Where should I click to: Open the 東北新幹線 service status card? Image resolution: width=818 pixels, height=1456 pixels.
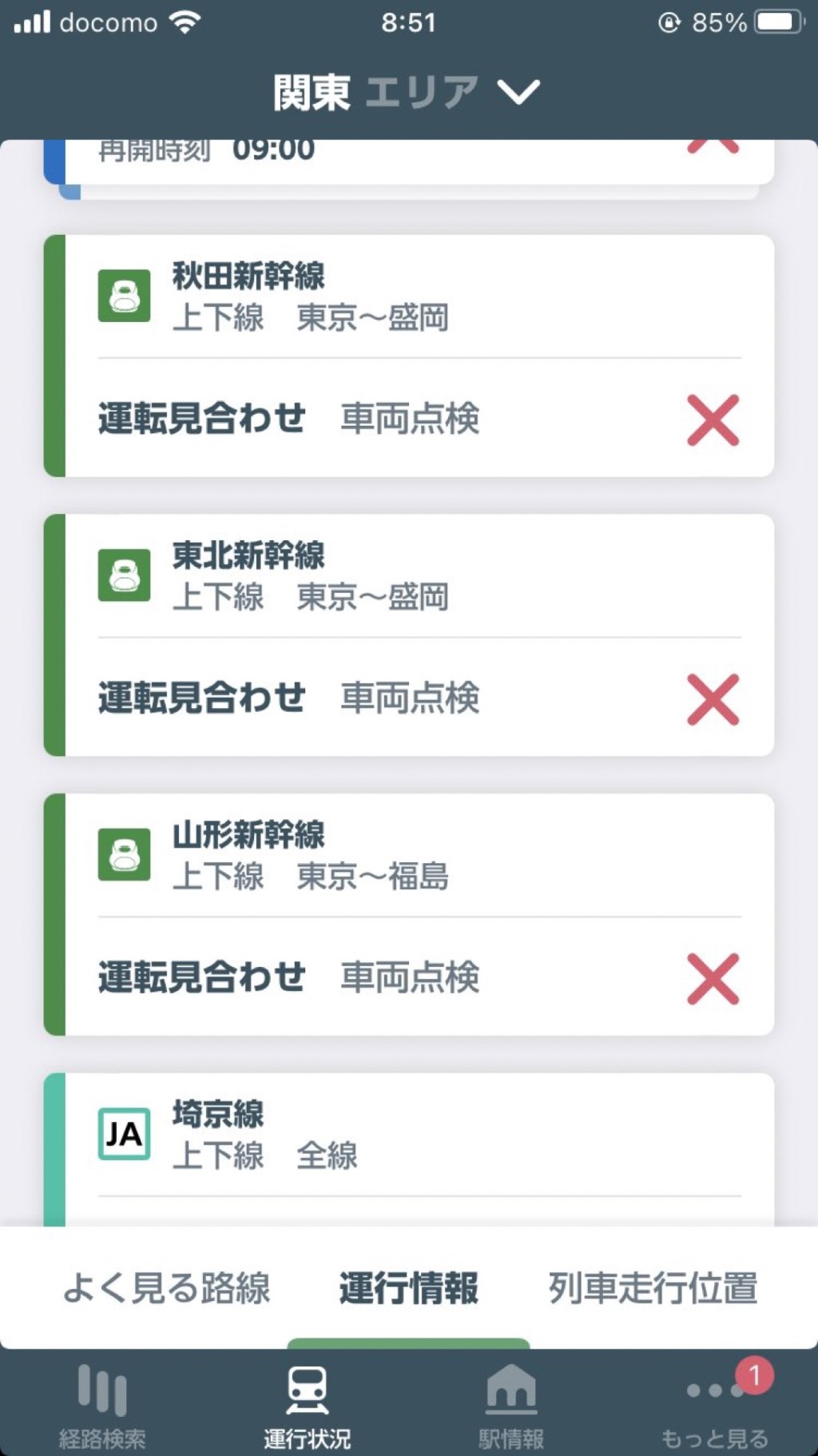click(409, 635)
